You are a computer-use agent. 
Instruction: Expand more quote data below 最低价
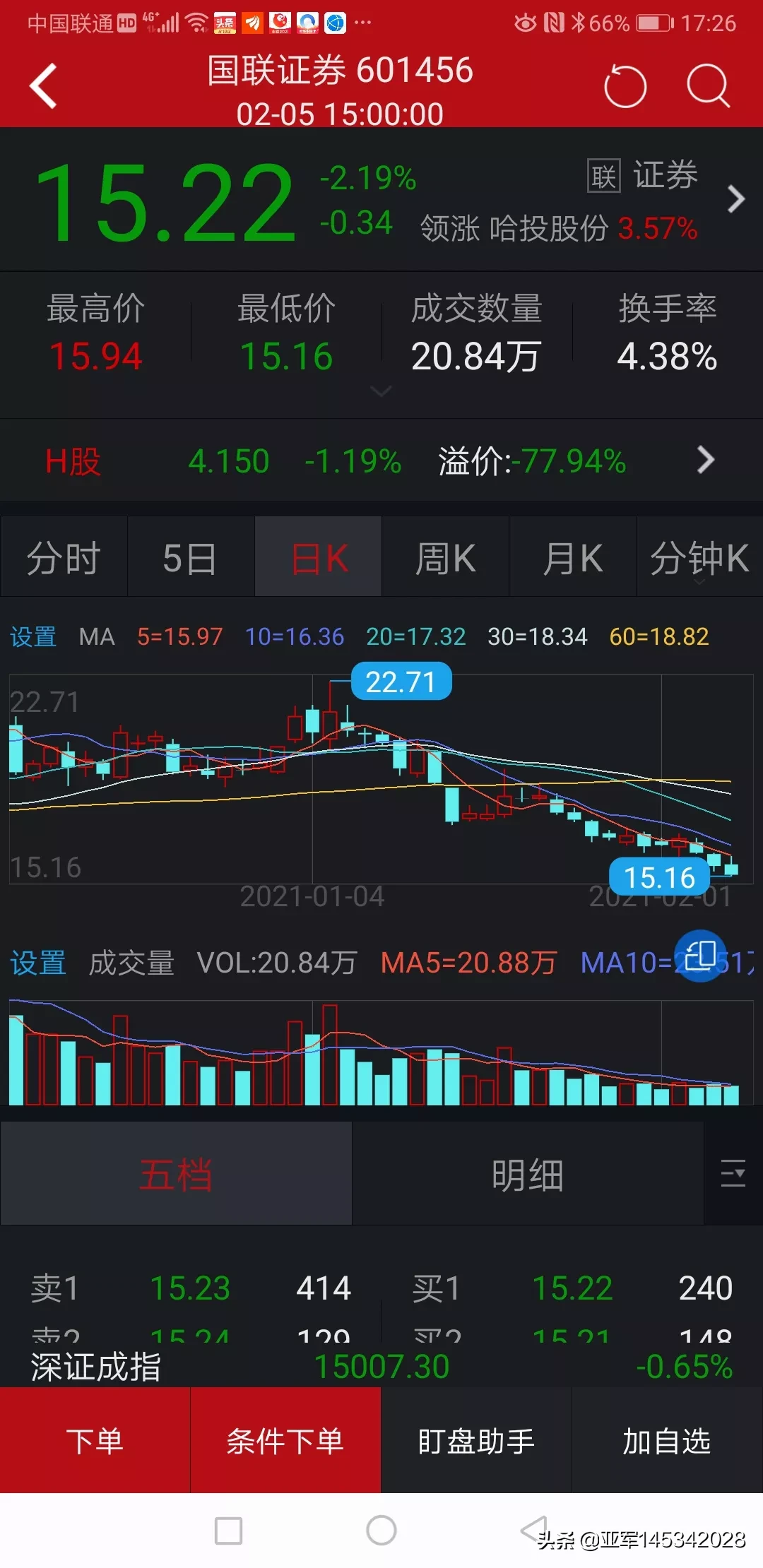(381, 391)
